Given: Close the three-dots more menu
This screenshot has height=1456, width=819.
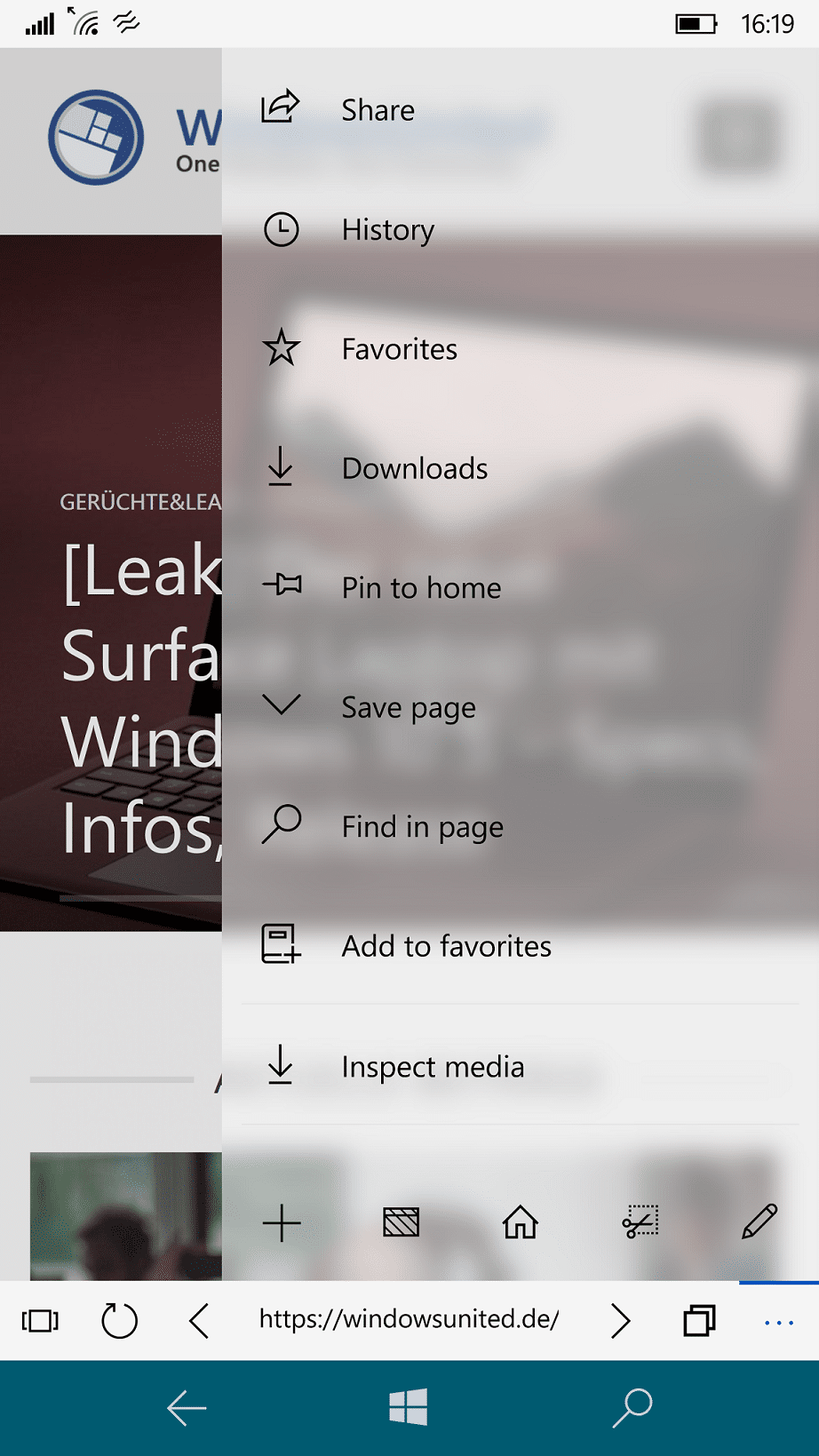Looking at the screenshot, I should [779, 1322].
